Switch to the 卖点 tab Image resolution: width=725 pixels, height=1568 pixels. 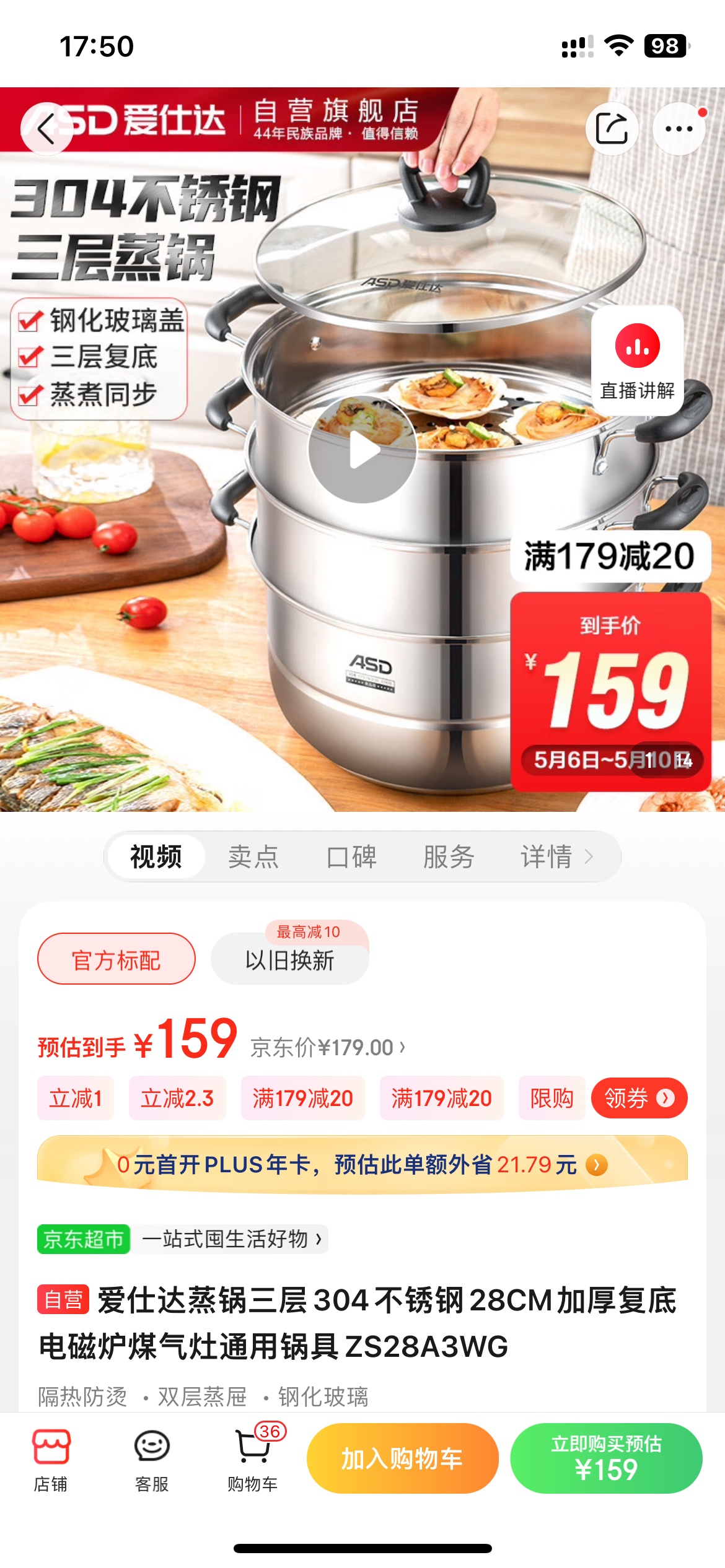coord(253,857)
